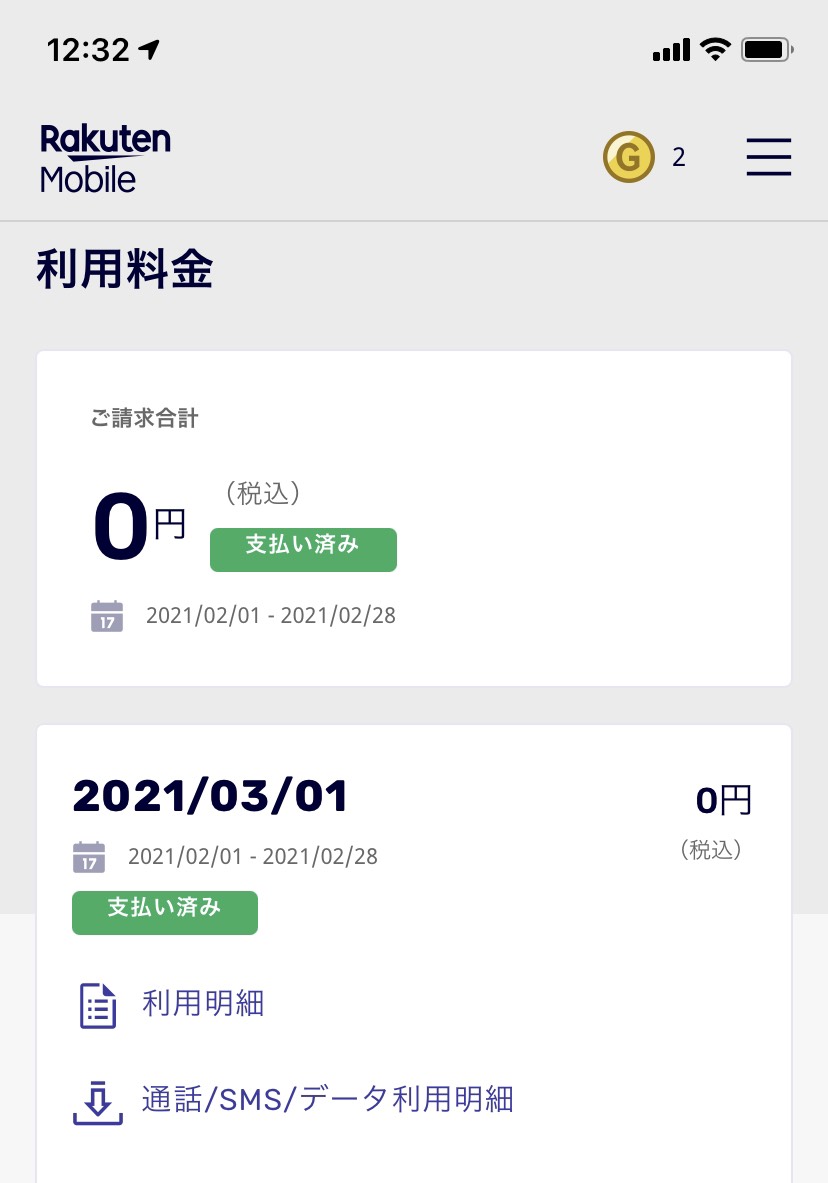Open the hamburger menu
The height and width of the screenshot is (1183, 828).
pyautogui.click(x=768, y=158)
